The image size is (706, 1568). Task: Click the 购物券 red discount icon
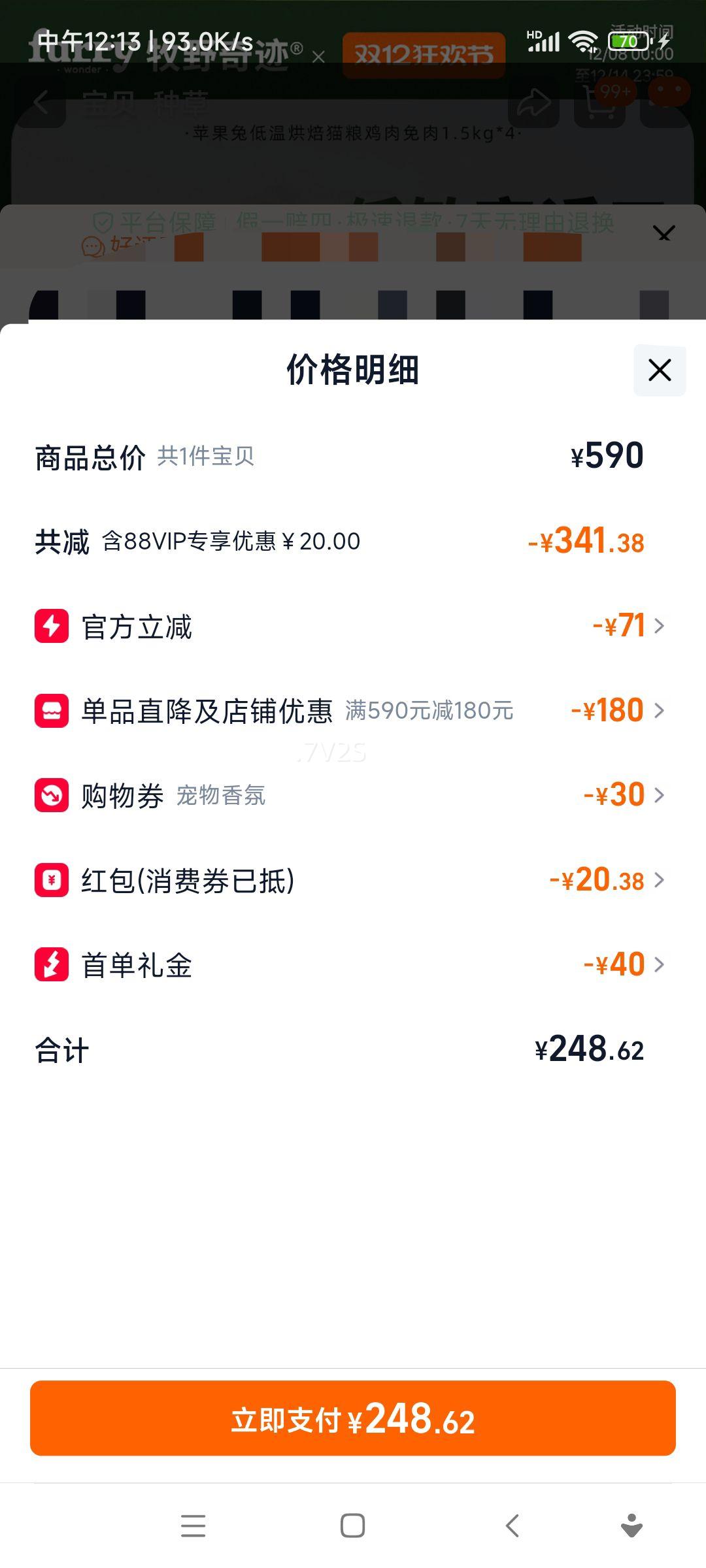pos(52,794)
